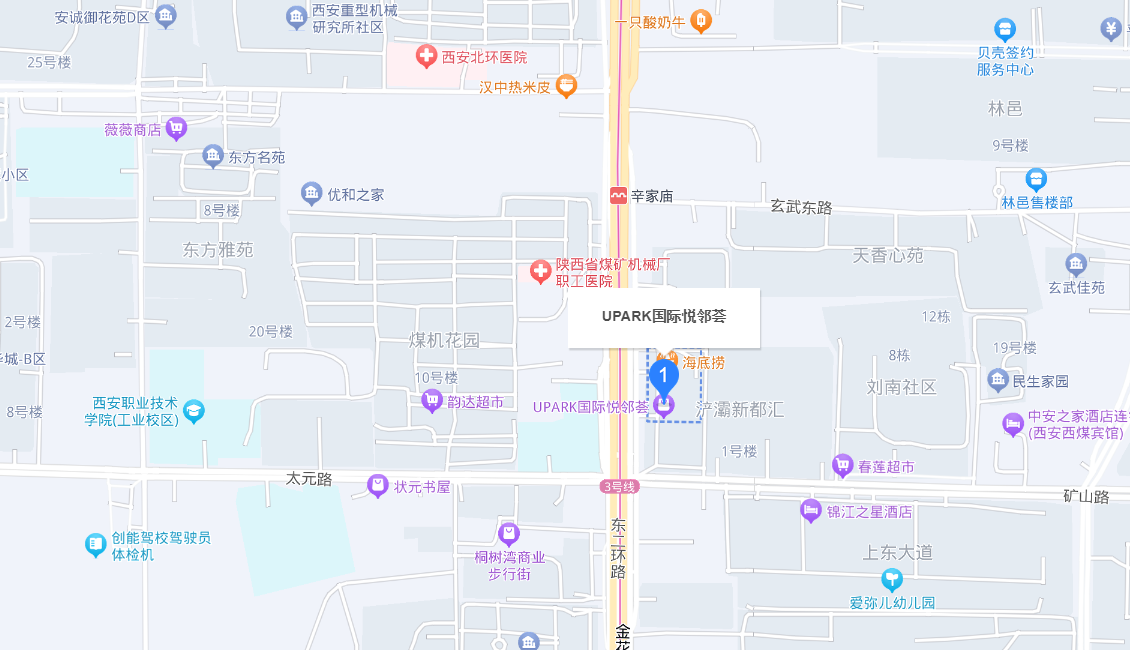The width and height of the screenshot is (1130, 650).
Task: Tap the 汉中热米皮 restaurant marker
Action: tap(567, 87)
